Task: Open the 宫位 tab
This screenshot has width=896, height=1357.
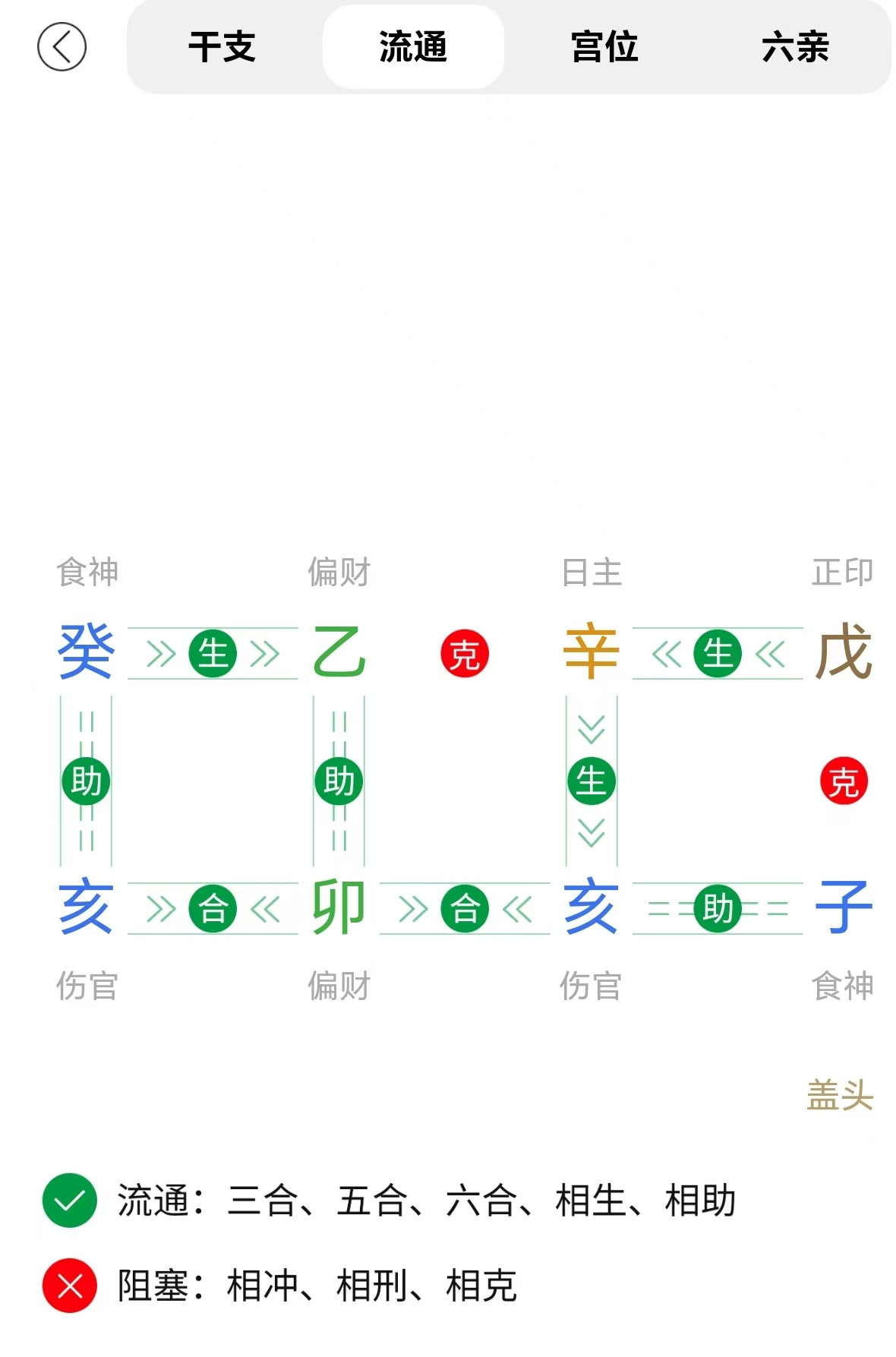Action: pos(604,47)
